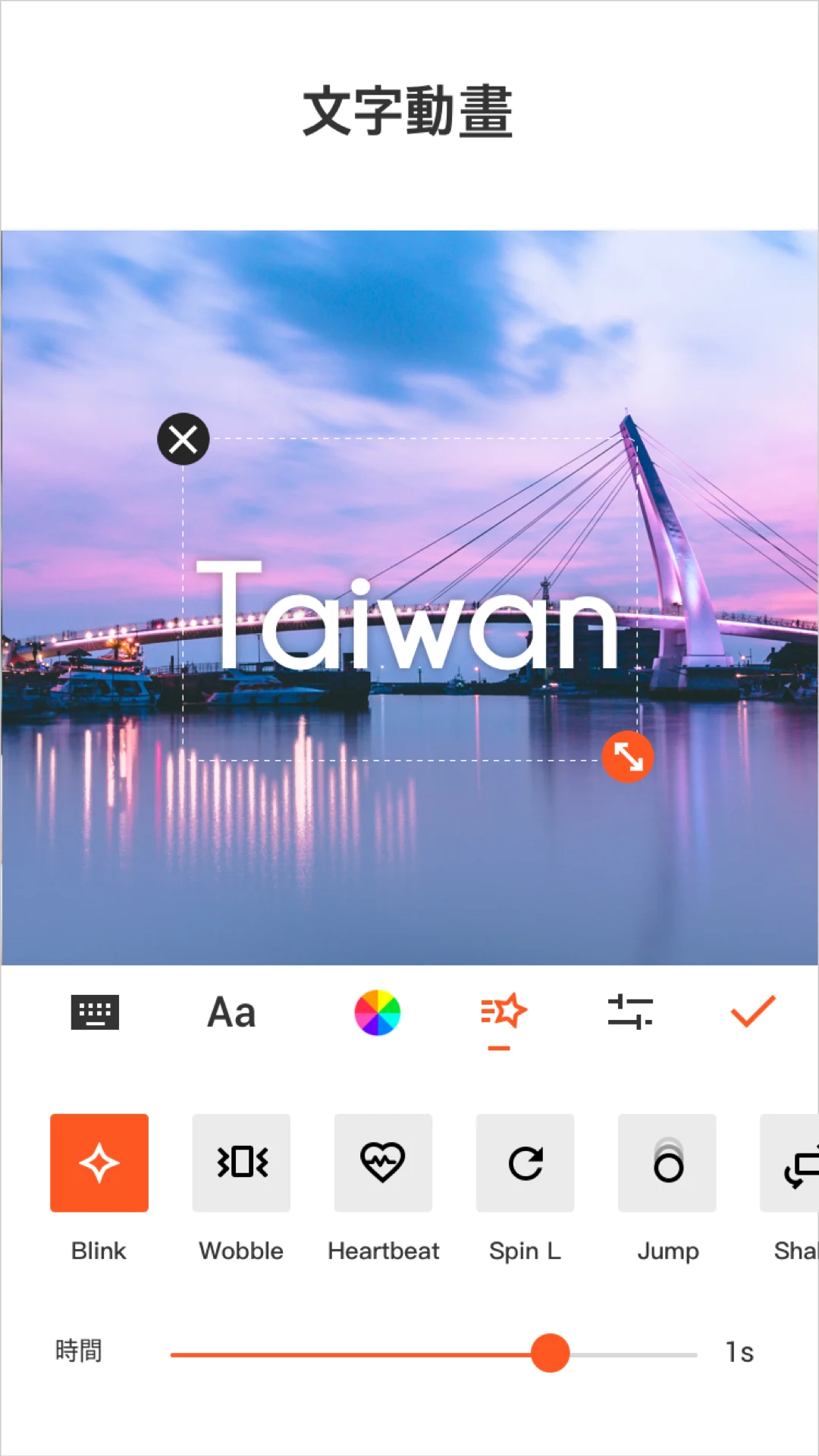Confirm changes with the checkmark

(x=752, y=1012)
